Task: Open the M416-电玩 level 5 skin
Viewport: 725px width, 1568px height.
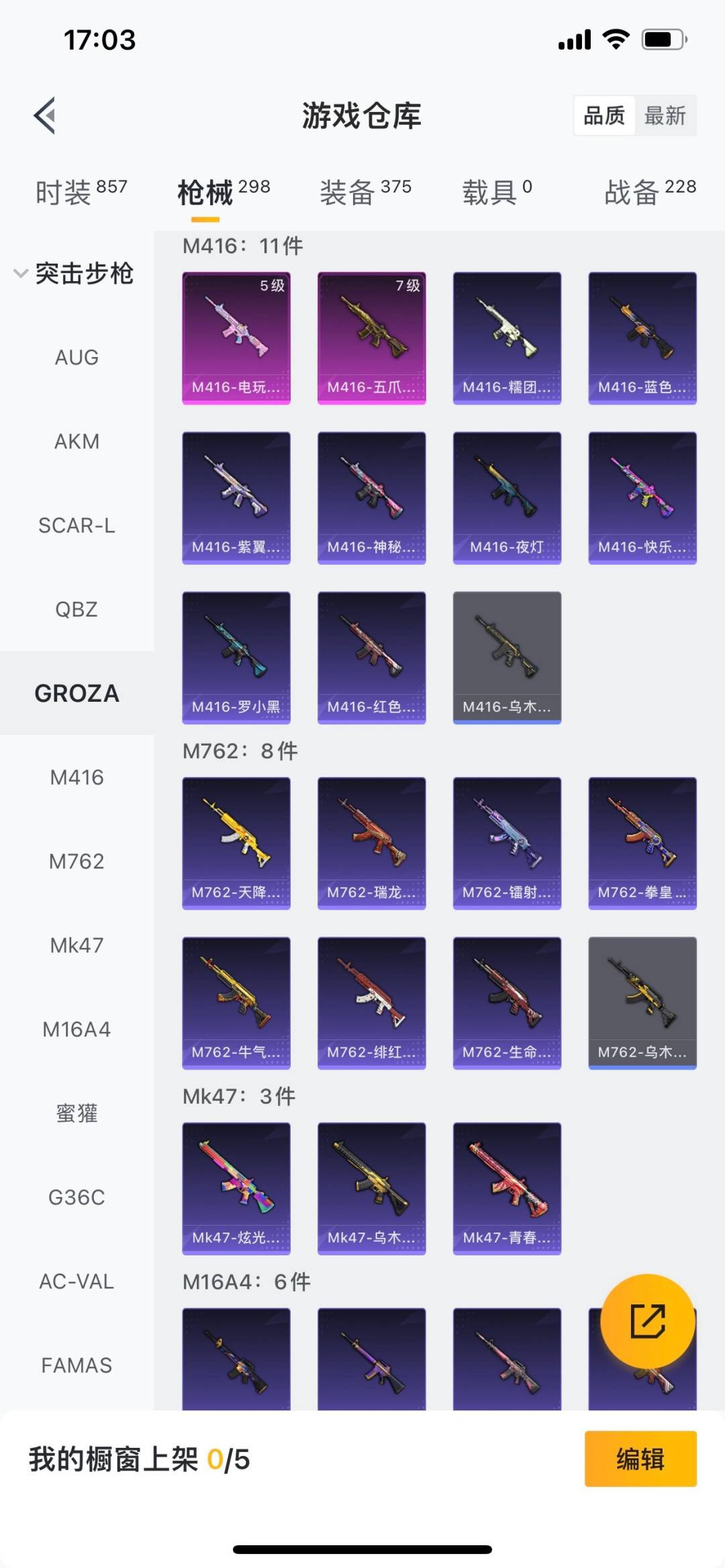Action: pos(236,337)
